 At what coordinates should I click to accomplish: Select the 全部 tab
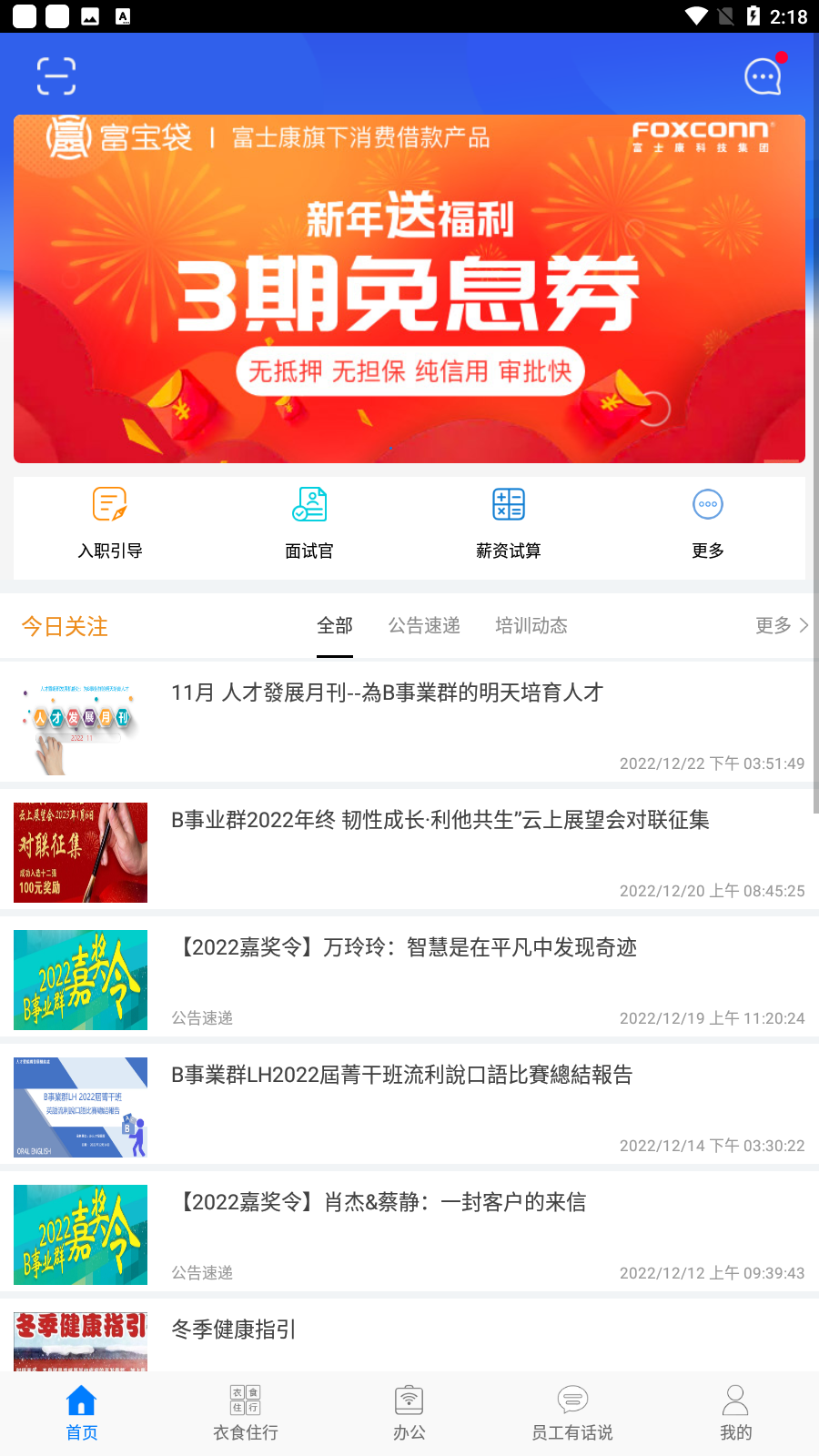coord(335,626)
